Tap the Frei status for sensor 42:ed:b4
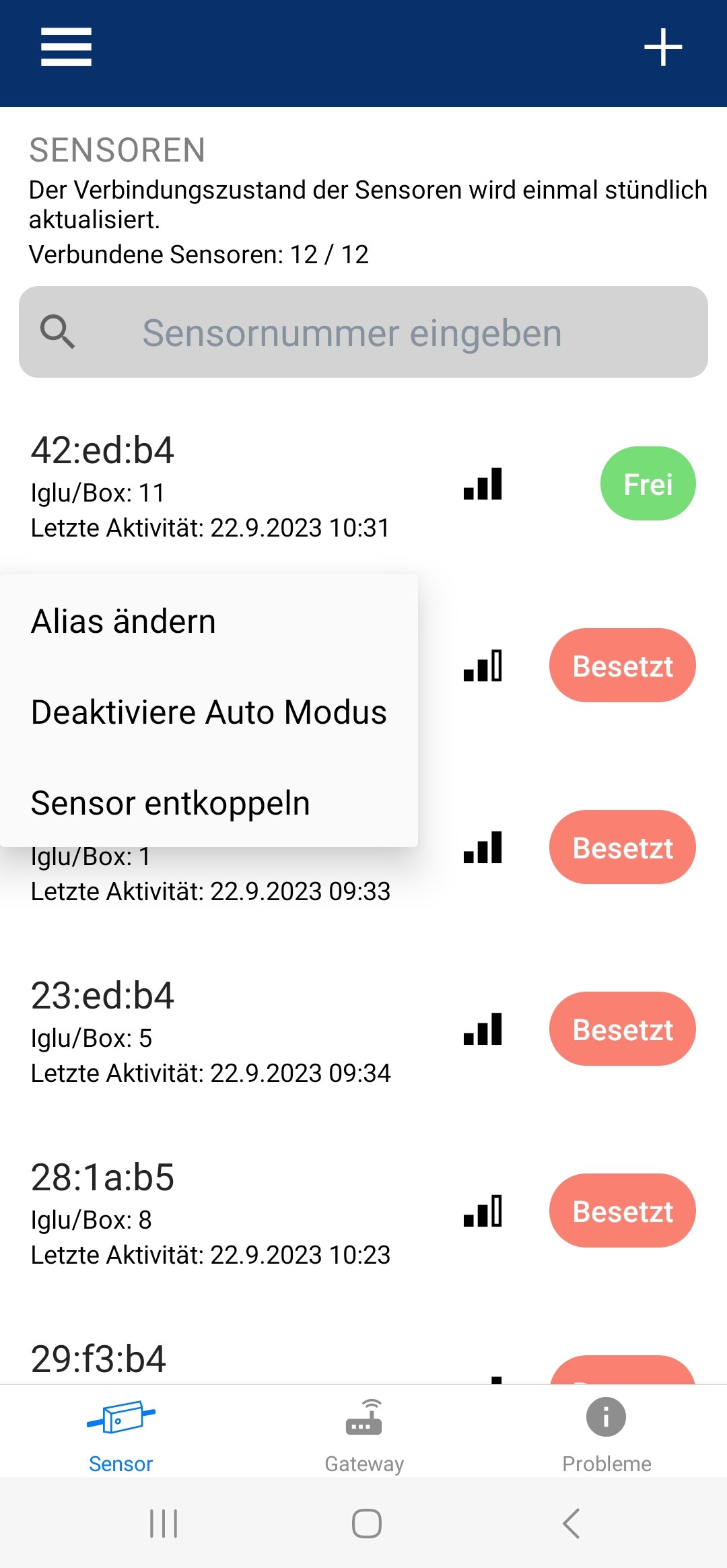 [648, 484]
